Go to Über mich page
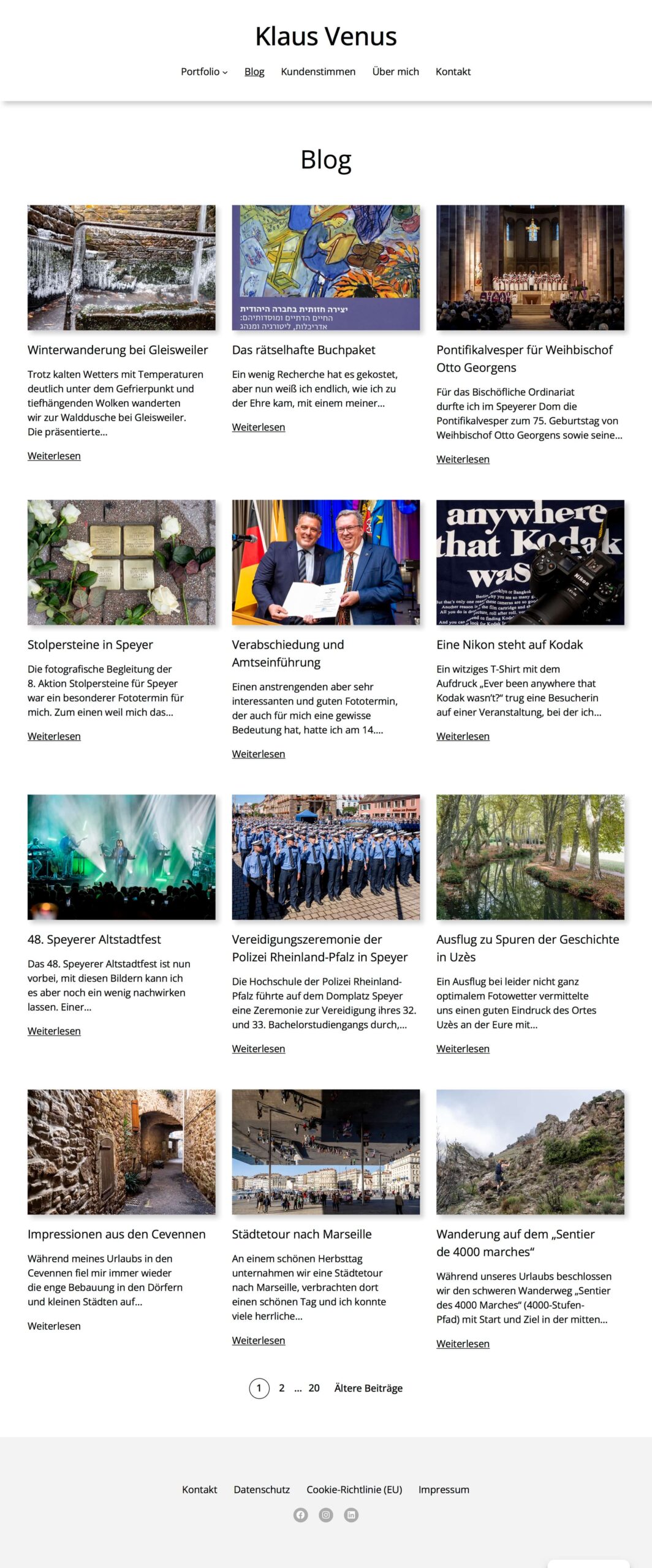This screenshot has width=652, height=1568. 395,72
